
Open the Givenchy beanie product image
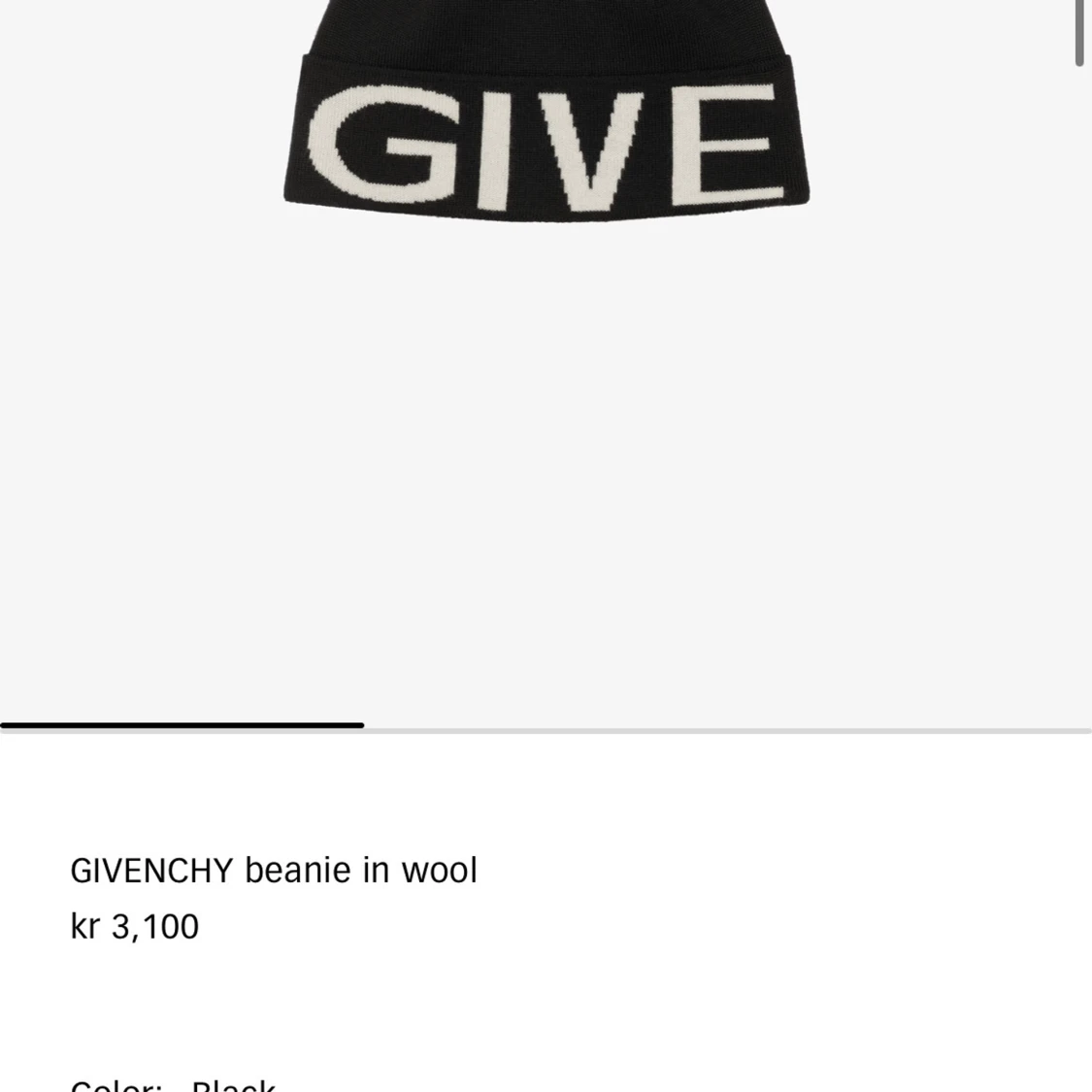[x=546, y=126]
